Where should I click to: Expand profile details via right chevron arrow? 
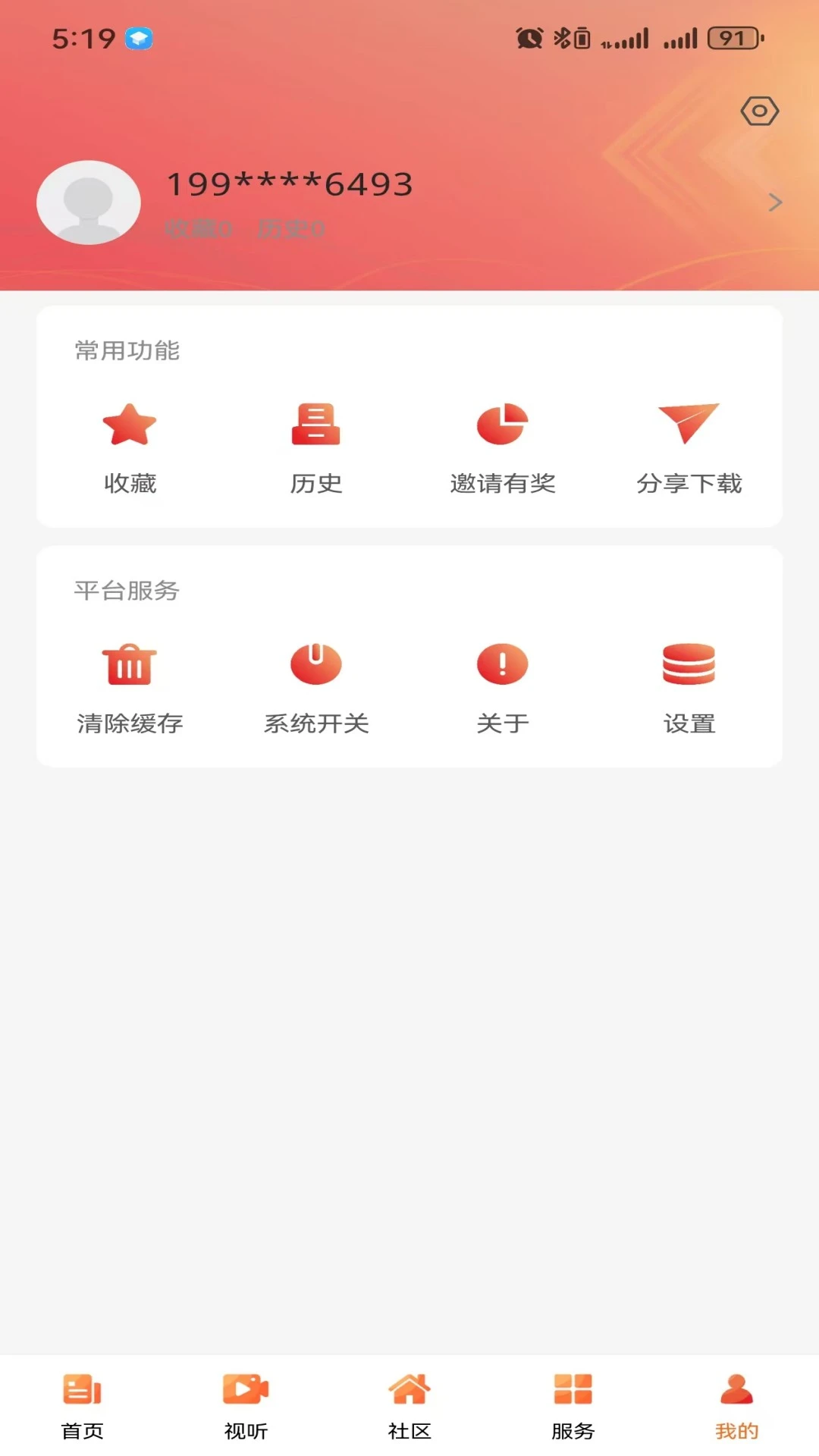[x=775, y=202]
